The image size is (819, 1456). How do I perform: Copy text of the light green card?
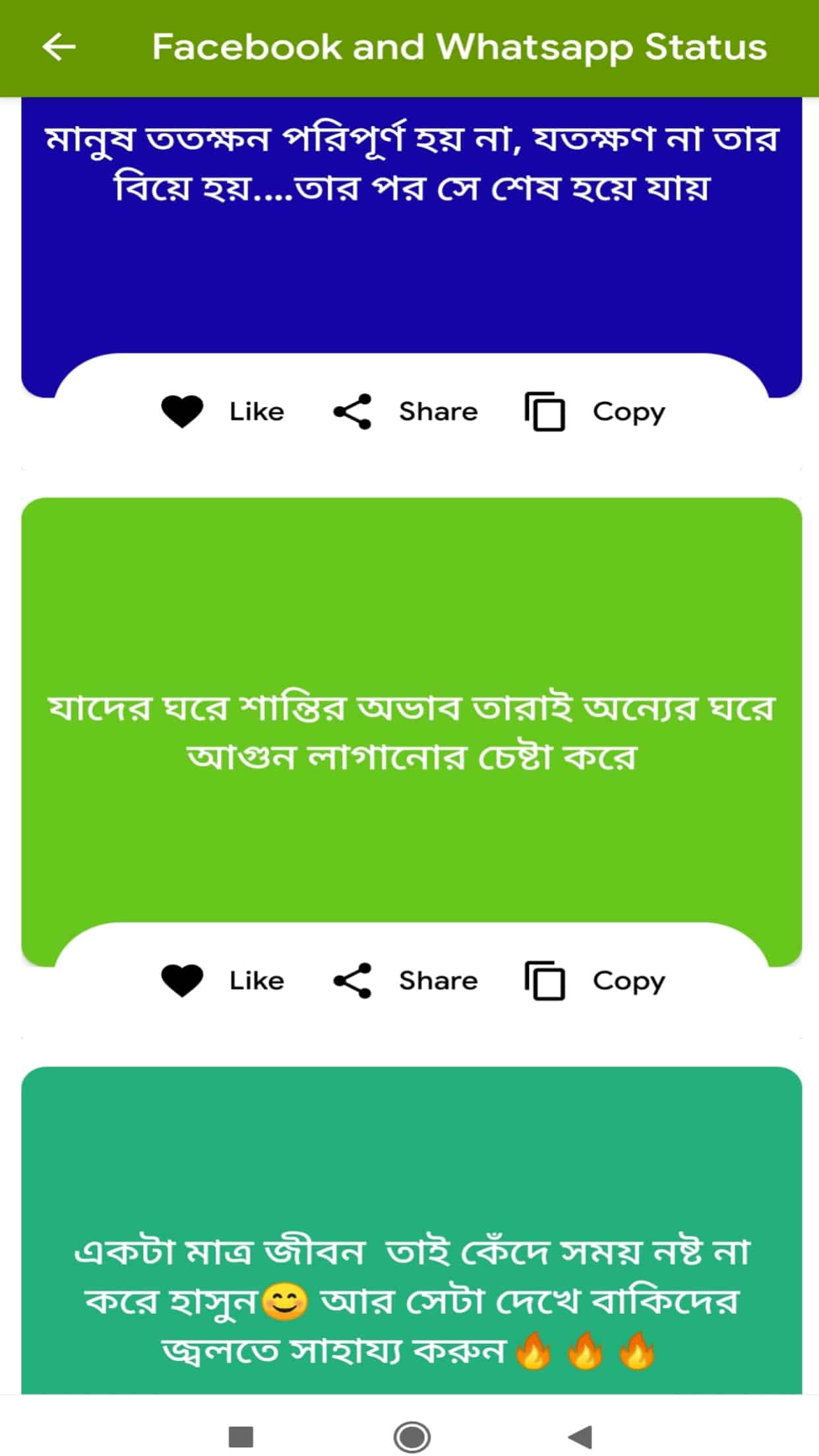point(595,981)
